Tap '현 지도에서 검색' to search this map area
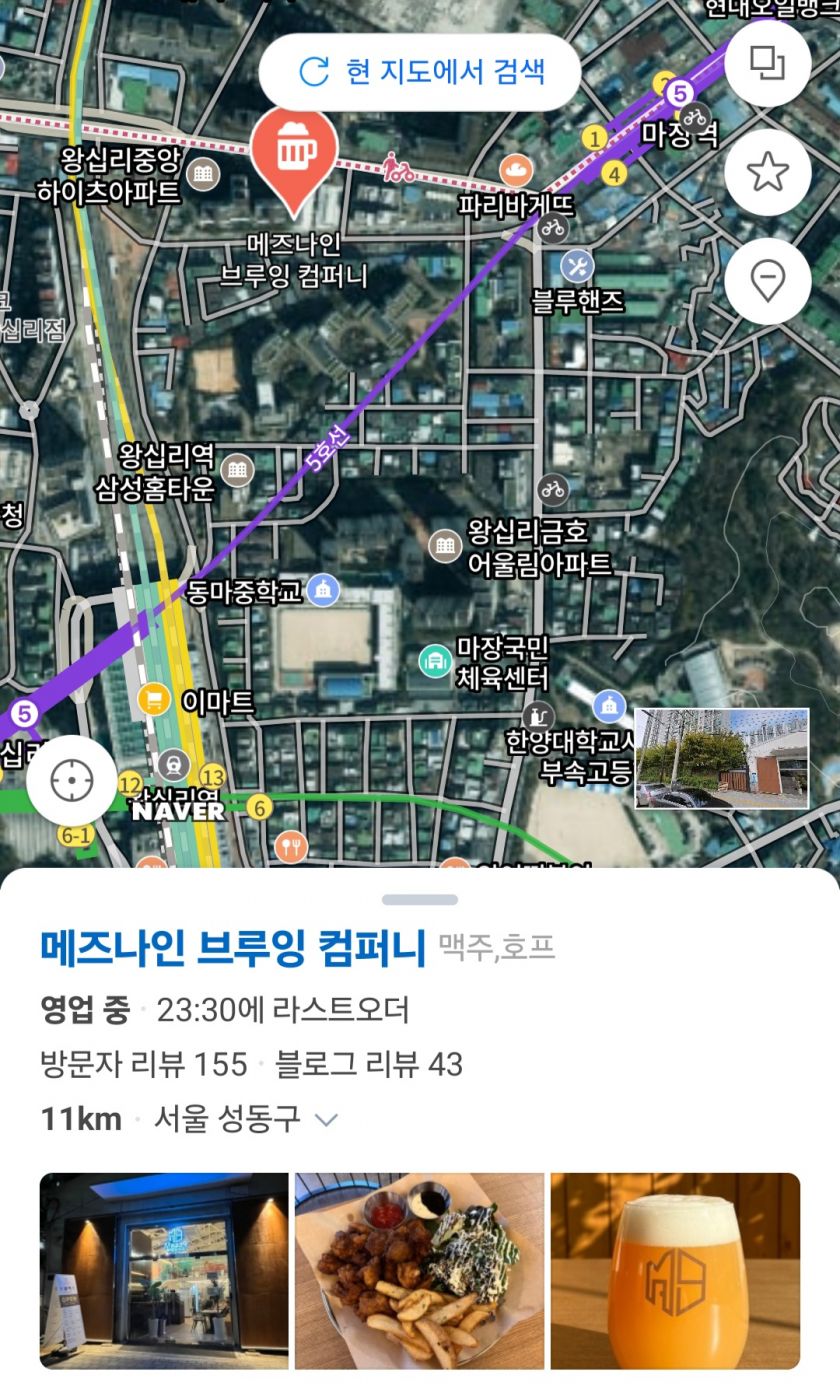Viewport: 840px width, 1400px height. coord(420,72)
